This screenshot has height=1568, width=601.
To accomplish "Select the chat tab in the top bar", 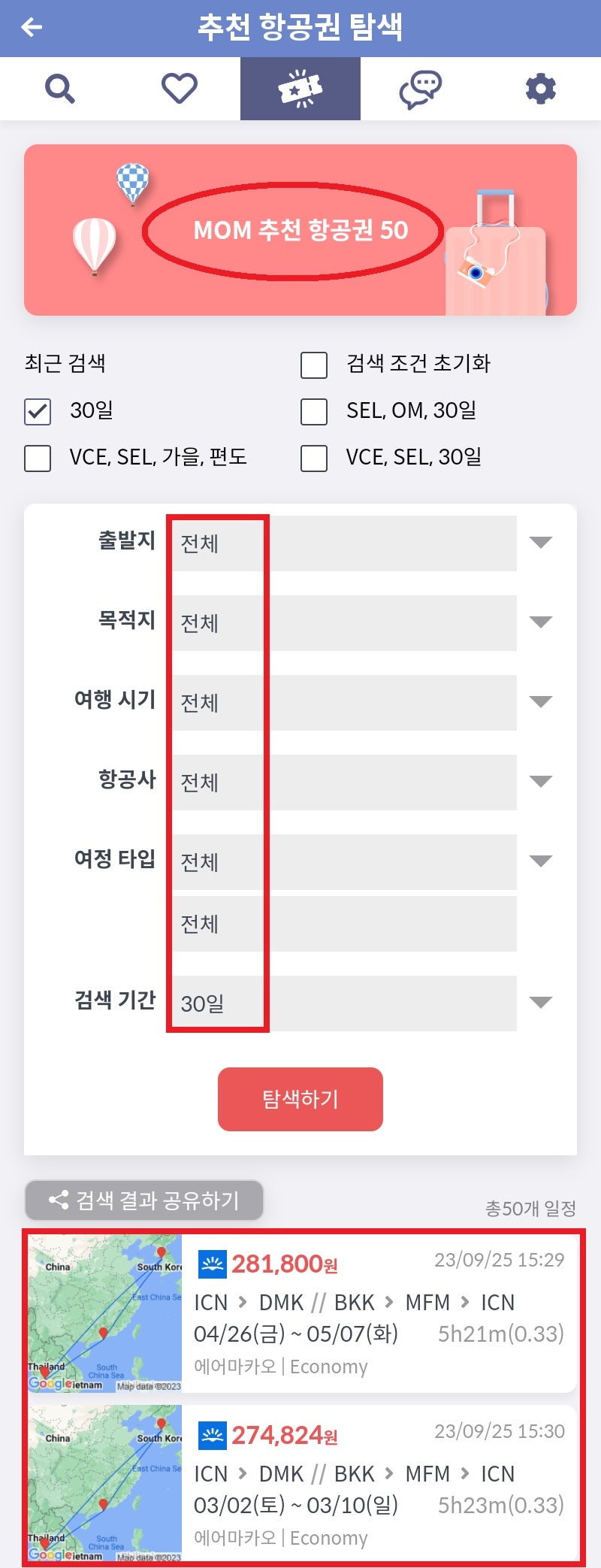I will pos(420,88).
